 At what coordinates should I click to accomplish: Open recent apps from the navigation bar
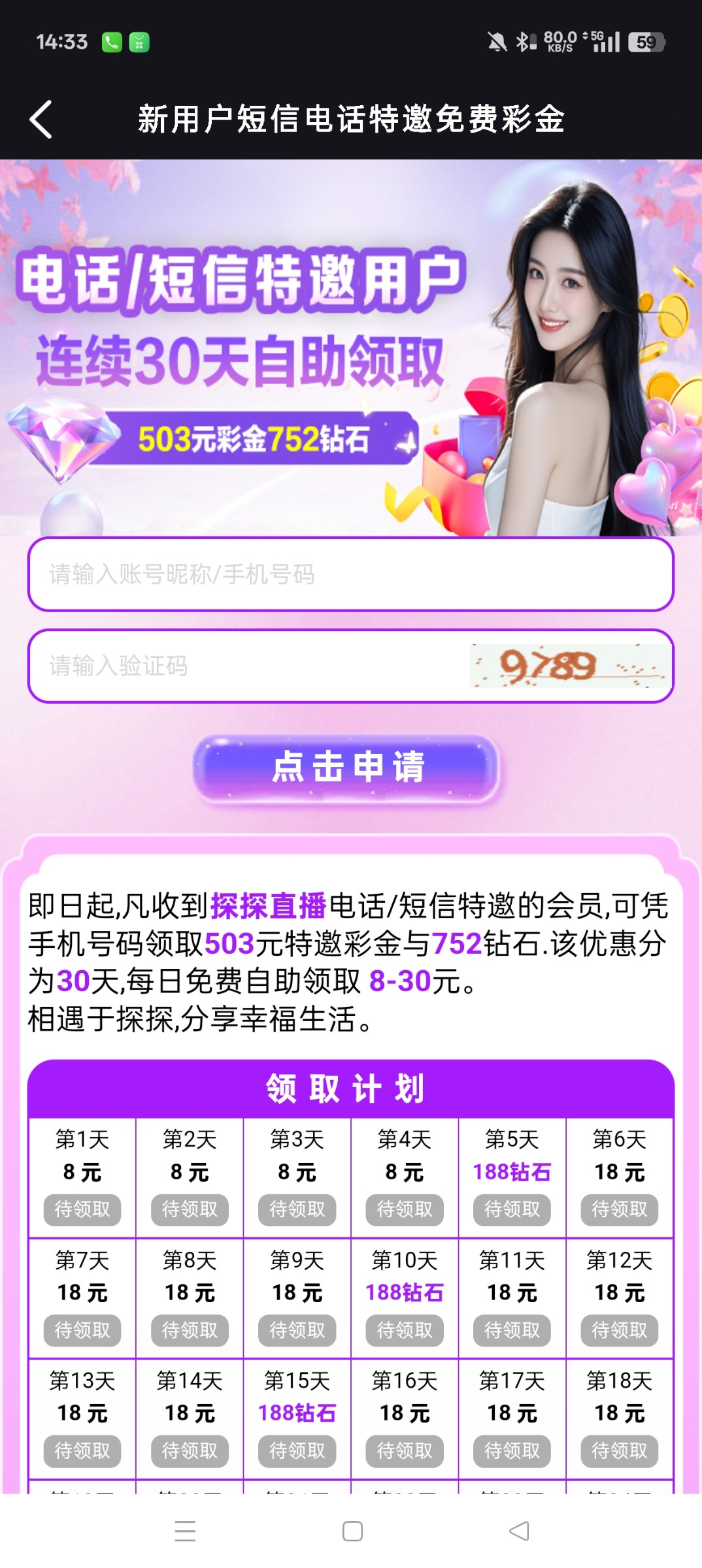[185, 1531]
